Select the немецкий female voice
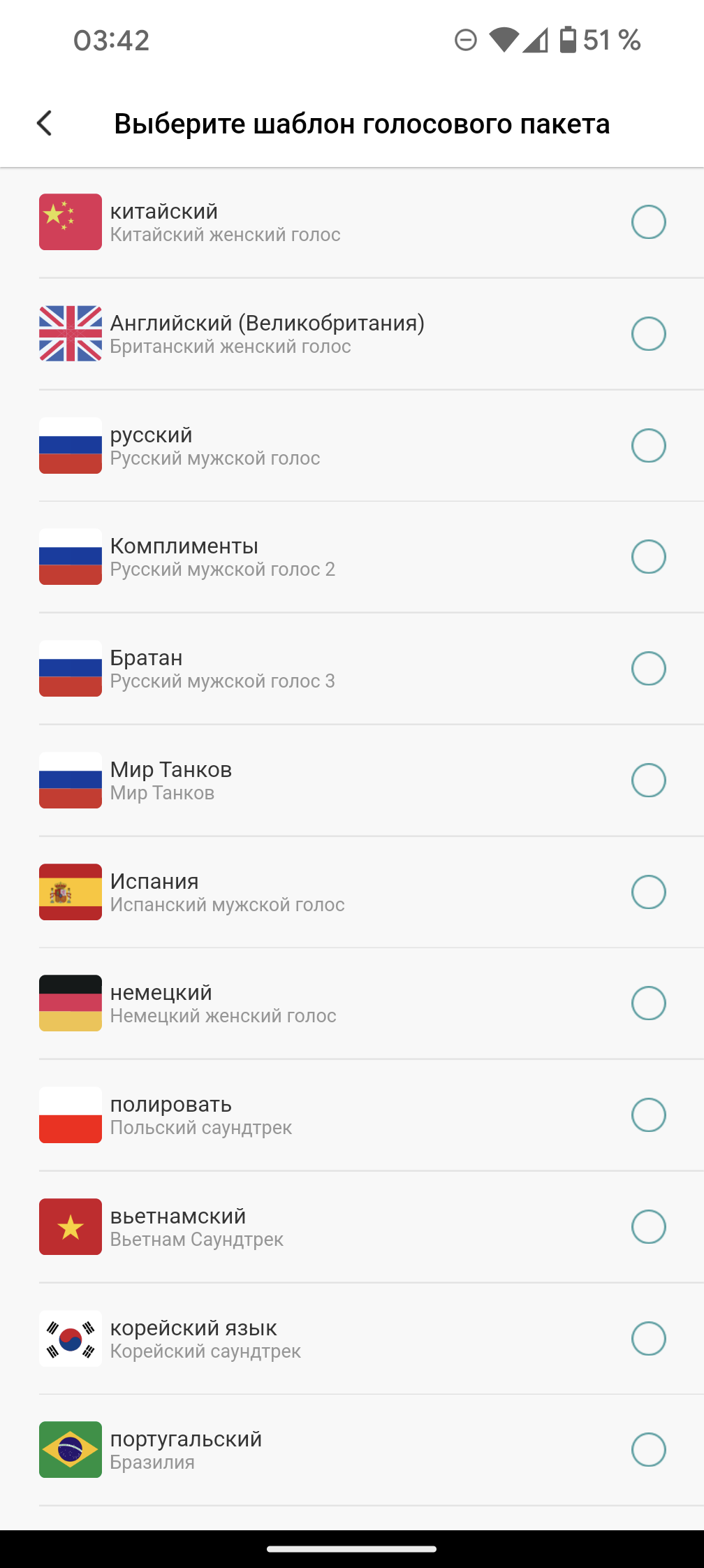 point(648,1003)
